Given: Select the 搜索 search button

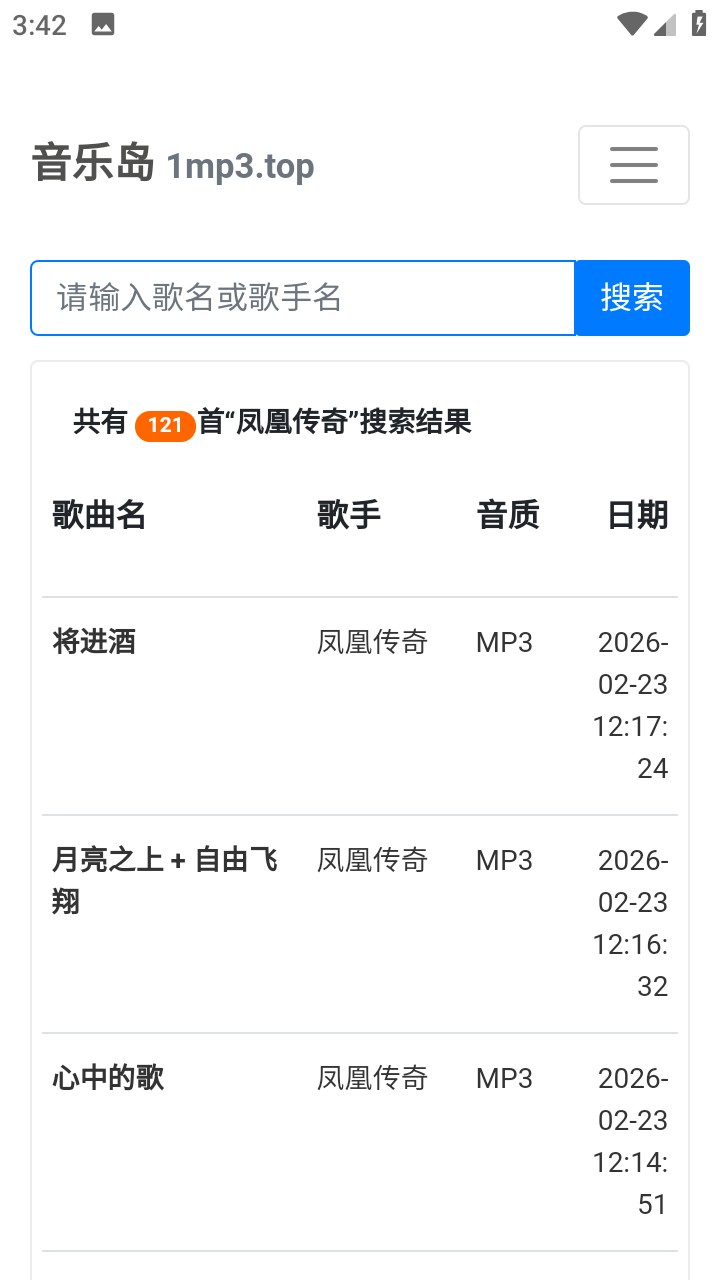Looking at the screenshot, I should tap(632, 297).
